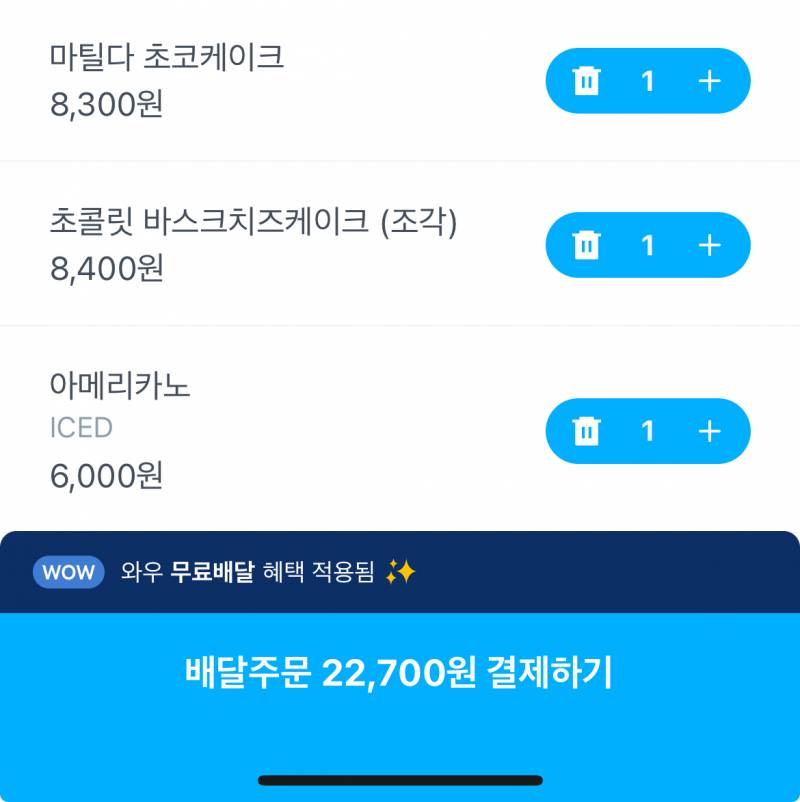Add one more 초콜릿 바스크치즈케이크 using plus
800x802 pixels.
710,244
